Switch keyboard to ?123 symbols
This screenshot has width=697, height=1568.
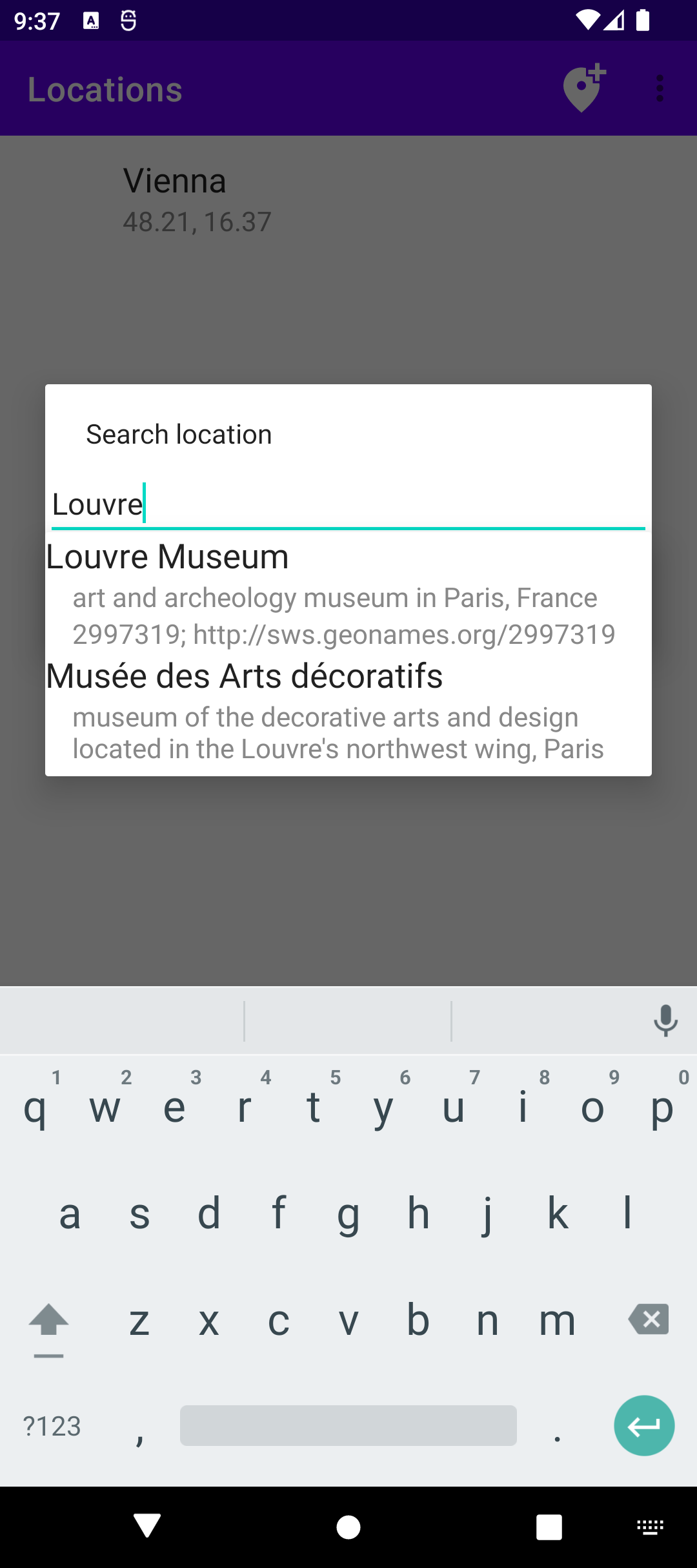(x=52, y=1426)
